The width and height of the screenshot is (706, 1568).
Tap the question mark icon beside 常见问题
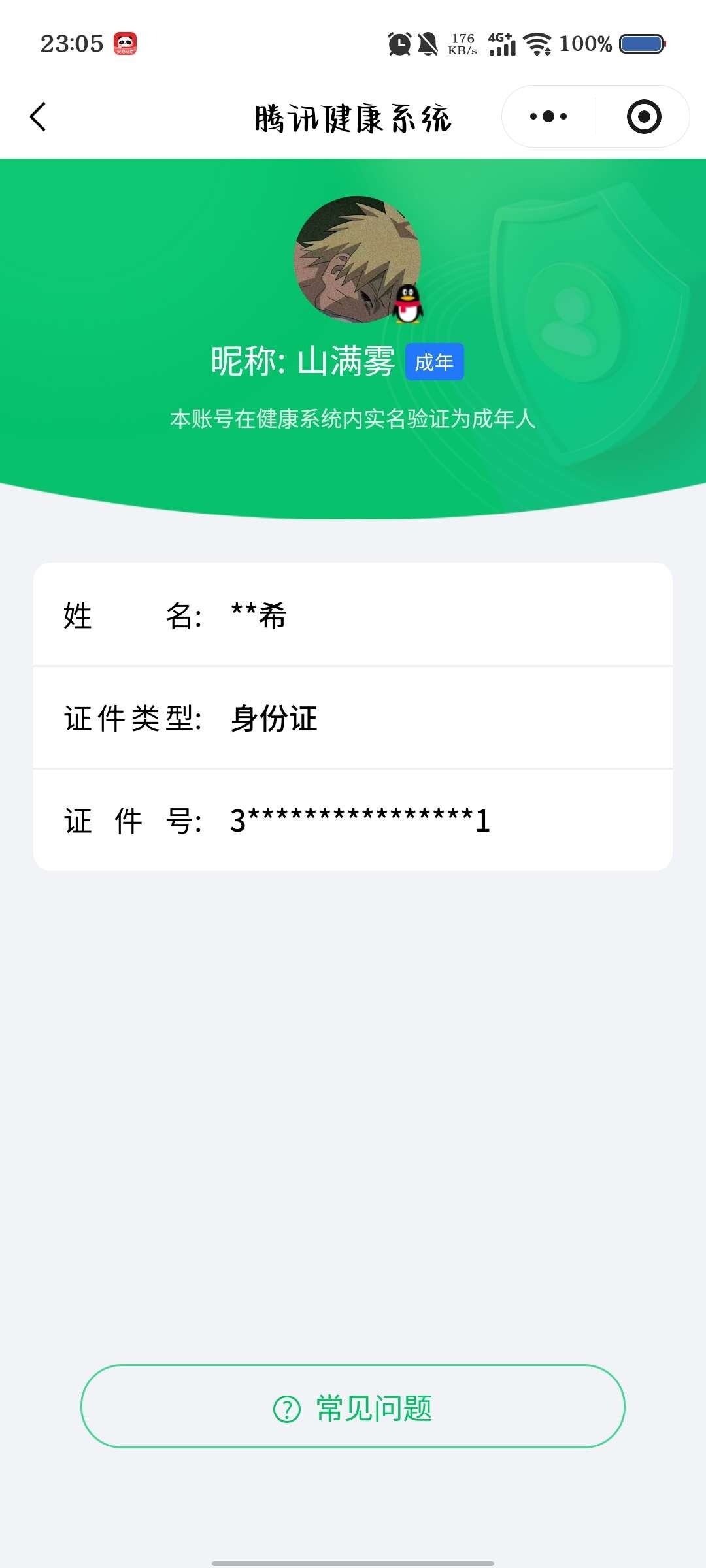[284, 1409]
